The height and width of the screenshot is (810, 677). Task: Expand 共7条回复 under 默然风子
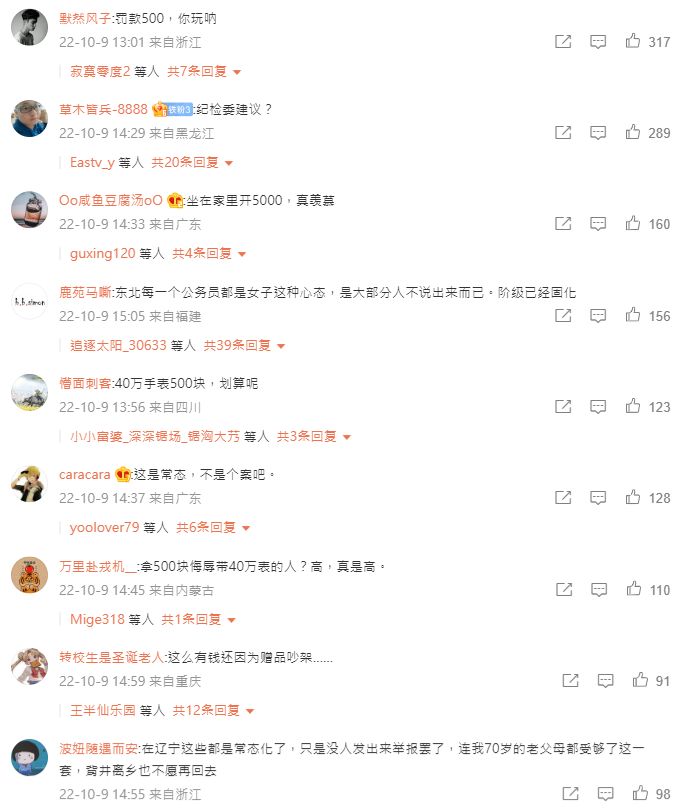click(204, 72)
